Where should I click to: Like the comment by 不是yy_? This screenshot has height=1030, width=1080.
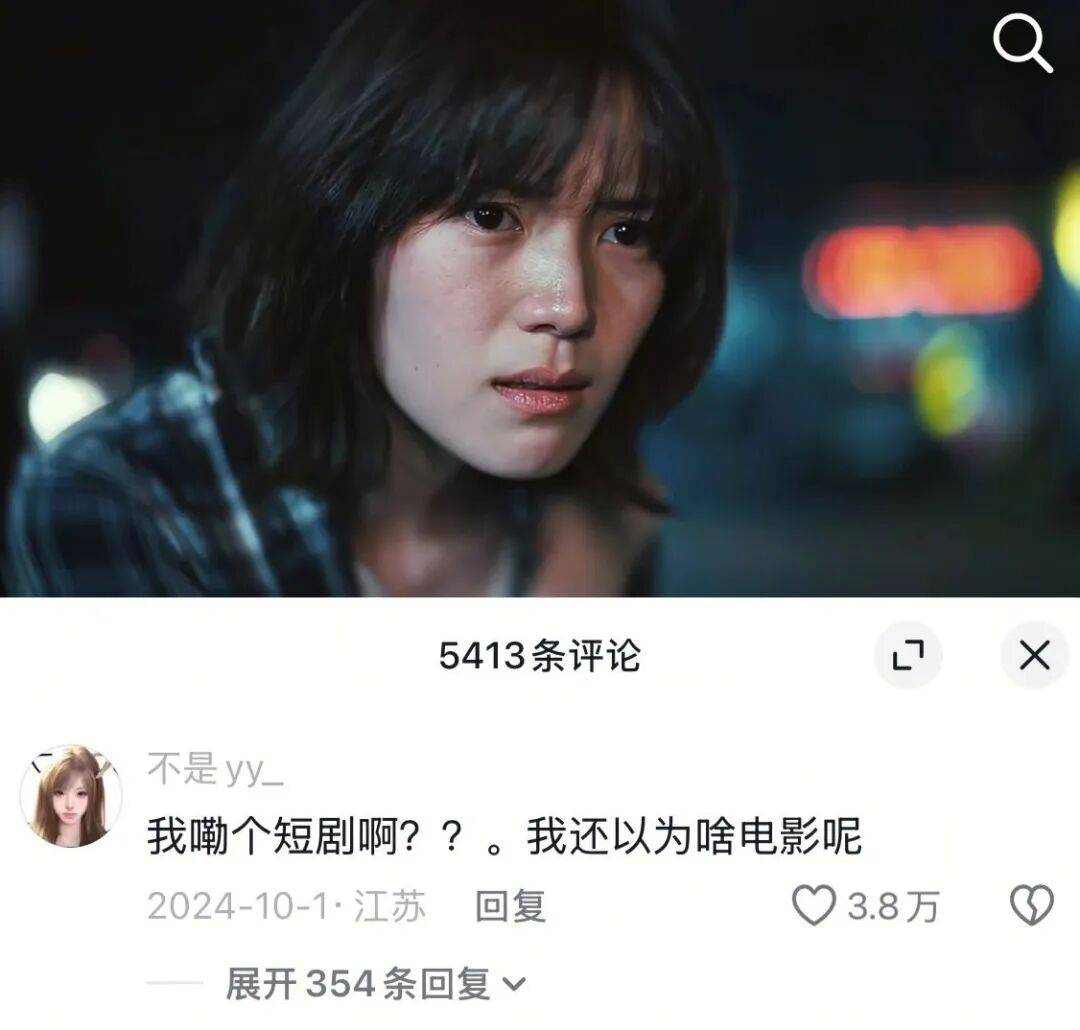[x=813, y=906]
